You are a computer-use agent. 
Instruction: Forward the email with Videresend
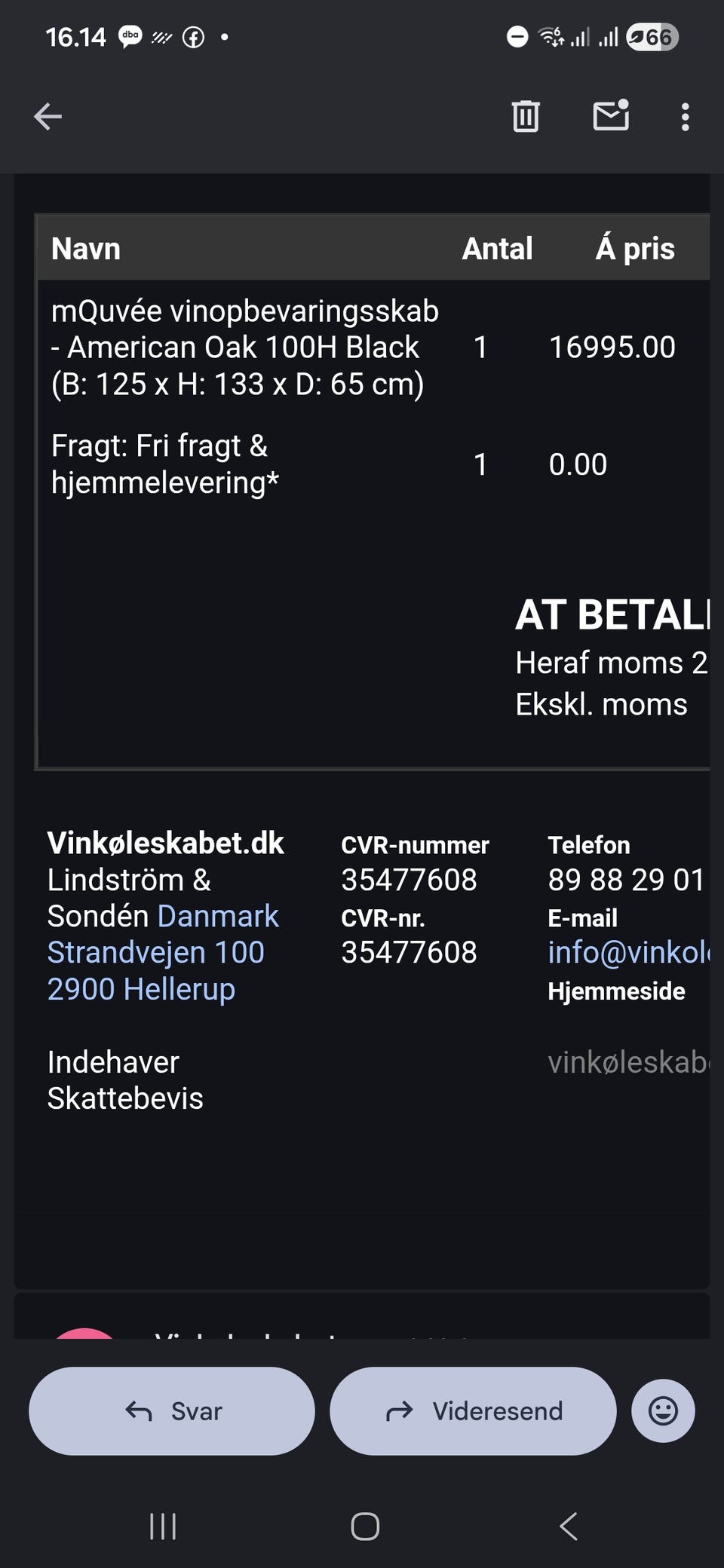click(x=473, y=1410)
